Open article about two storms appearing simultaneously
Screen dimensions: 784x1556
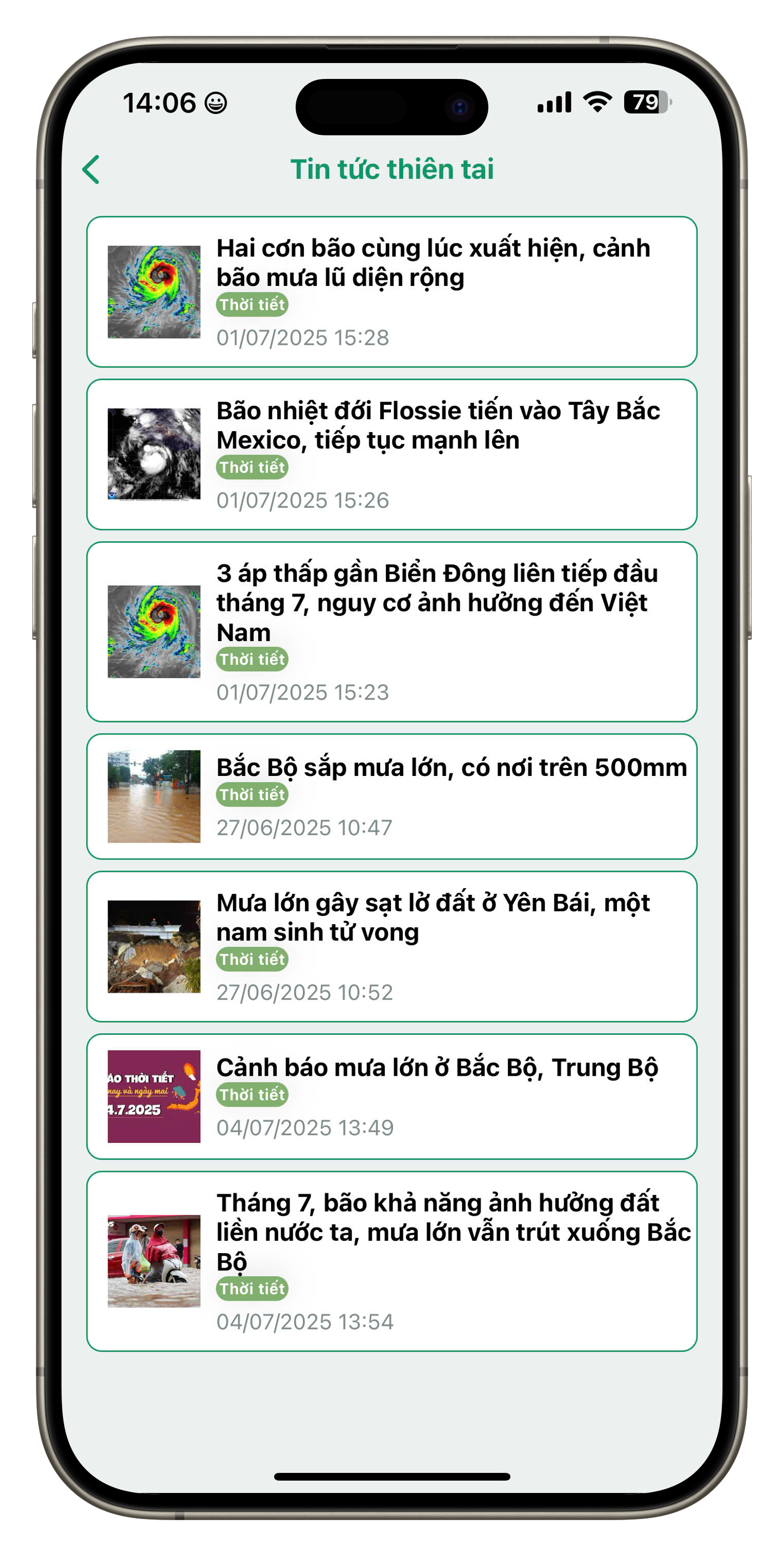pyautogui.click(x=391, y=292)
